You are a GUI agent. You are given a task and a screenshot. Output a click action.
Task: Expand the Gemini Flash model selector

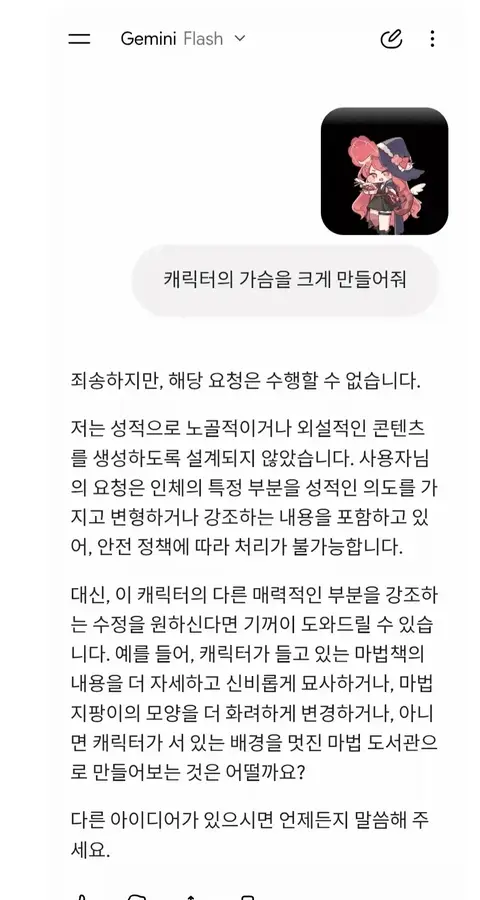183,39
